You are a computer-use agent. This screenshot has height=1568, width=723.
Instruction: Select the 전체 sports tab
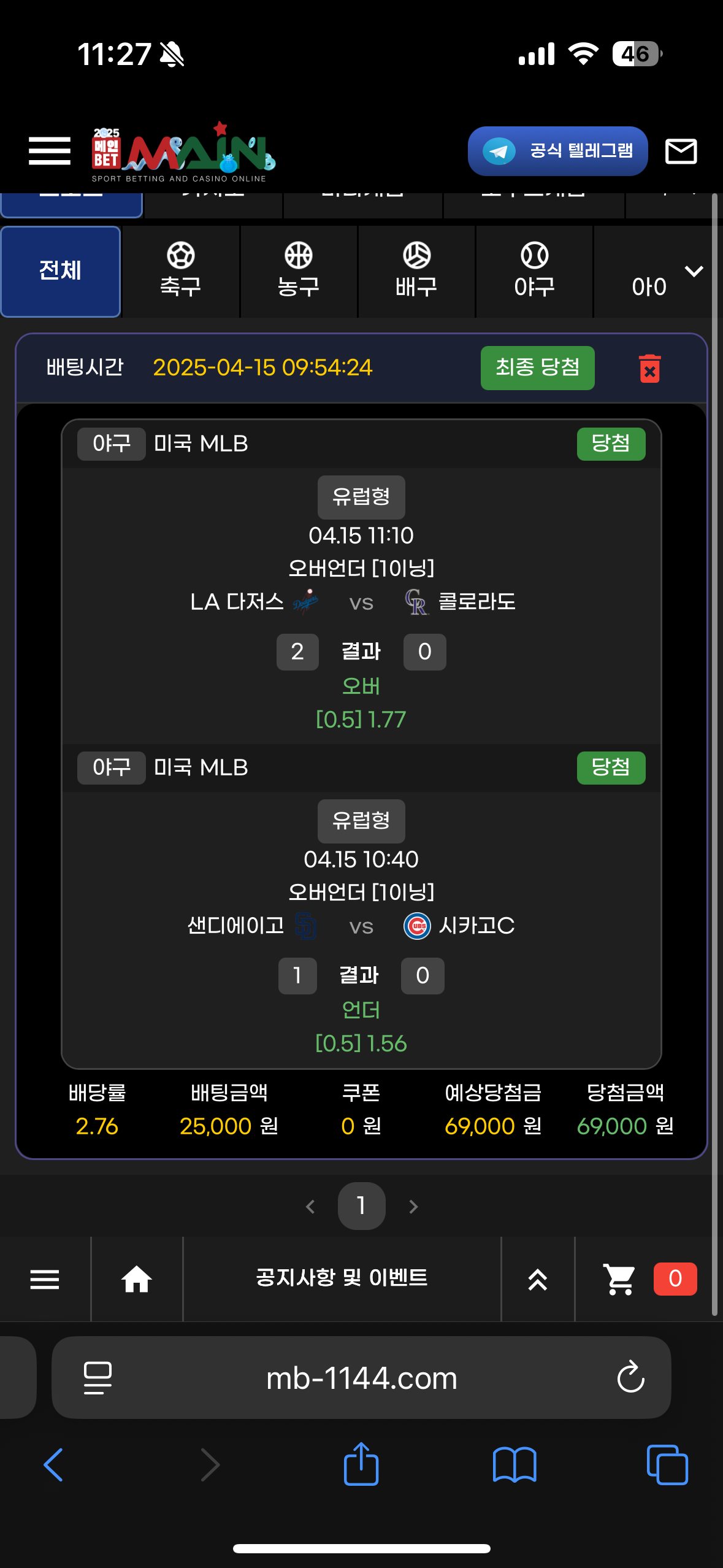(x=60, y=271)
